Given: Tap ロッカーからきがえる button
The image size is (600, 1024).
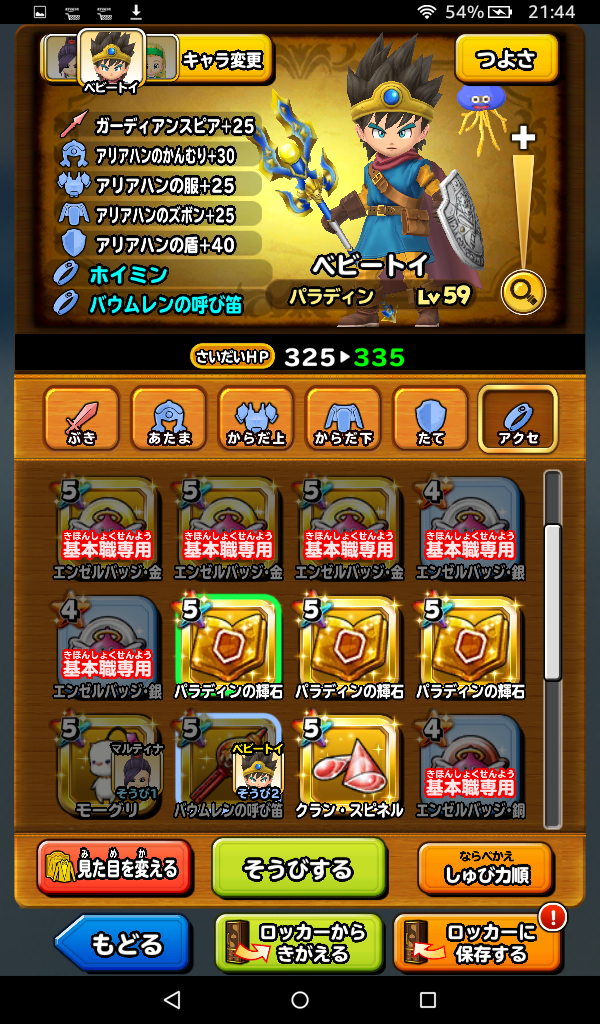Looking at the screenshot, I should 299,943.
